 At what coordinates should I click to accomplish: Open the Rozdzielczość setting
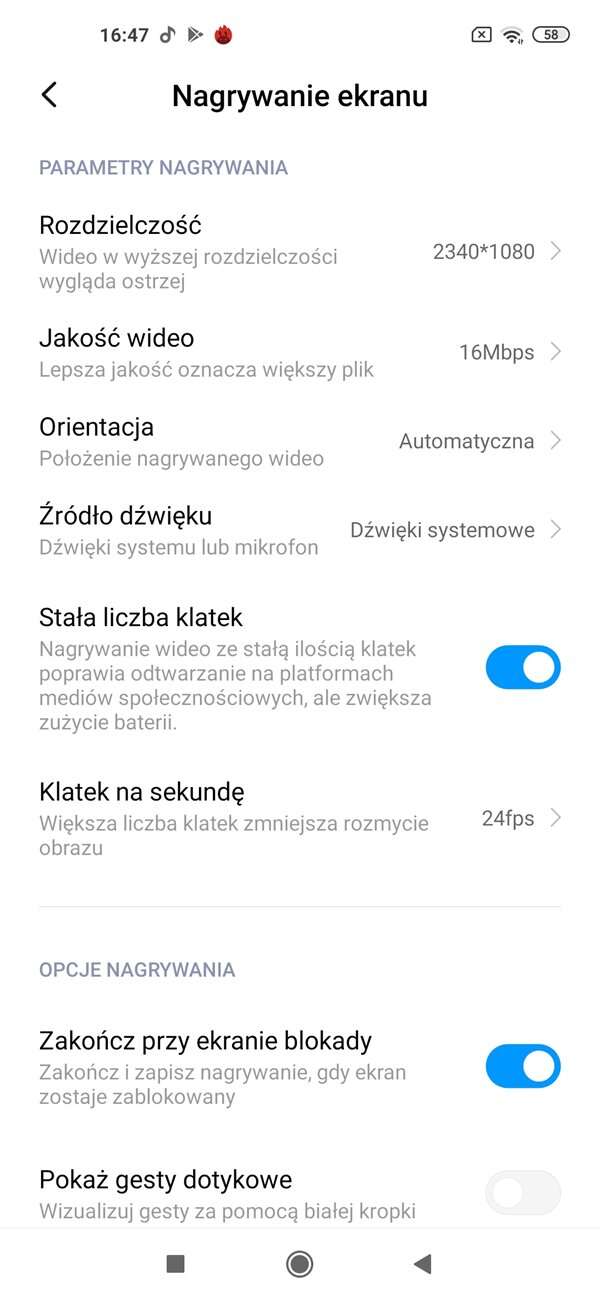[300, 252]
